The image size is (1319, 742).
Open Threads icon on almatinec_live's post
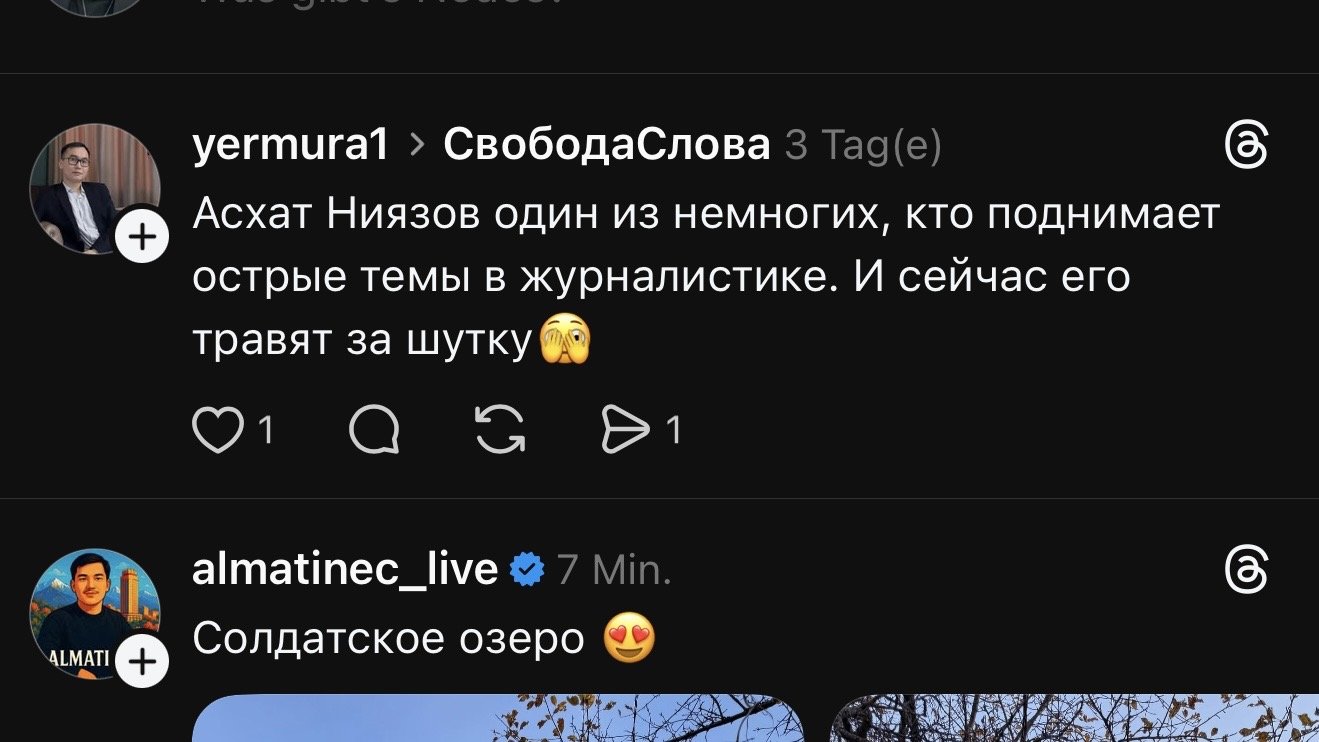point(1246,572)
